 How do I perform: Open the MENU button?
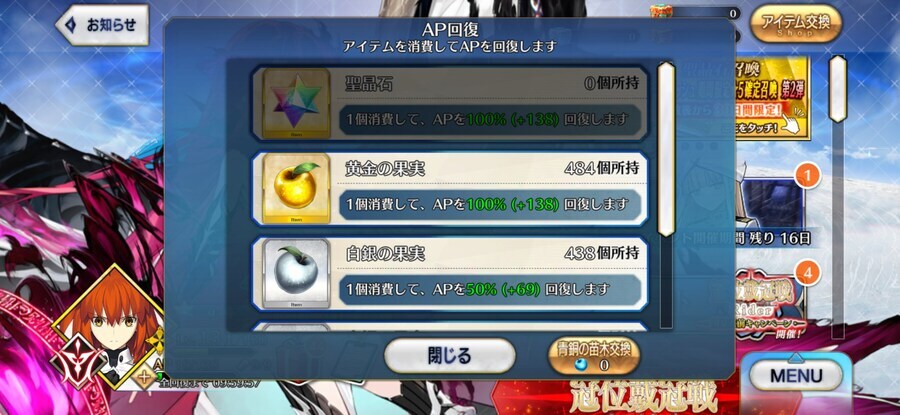click(796, 376)
